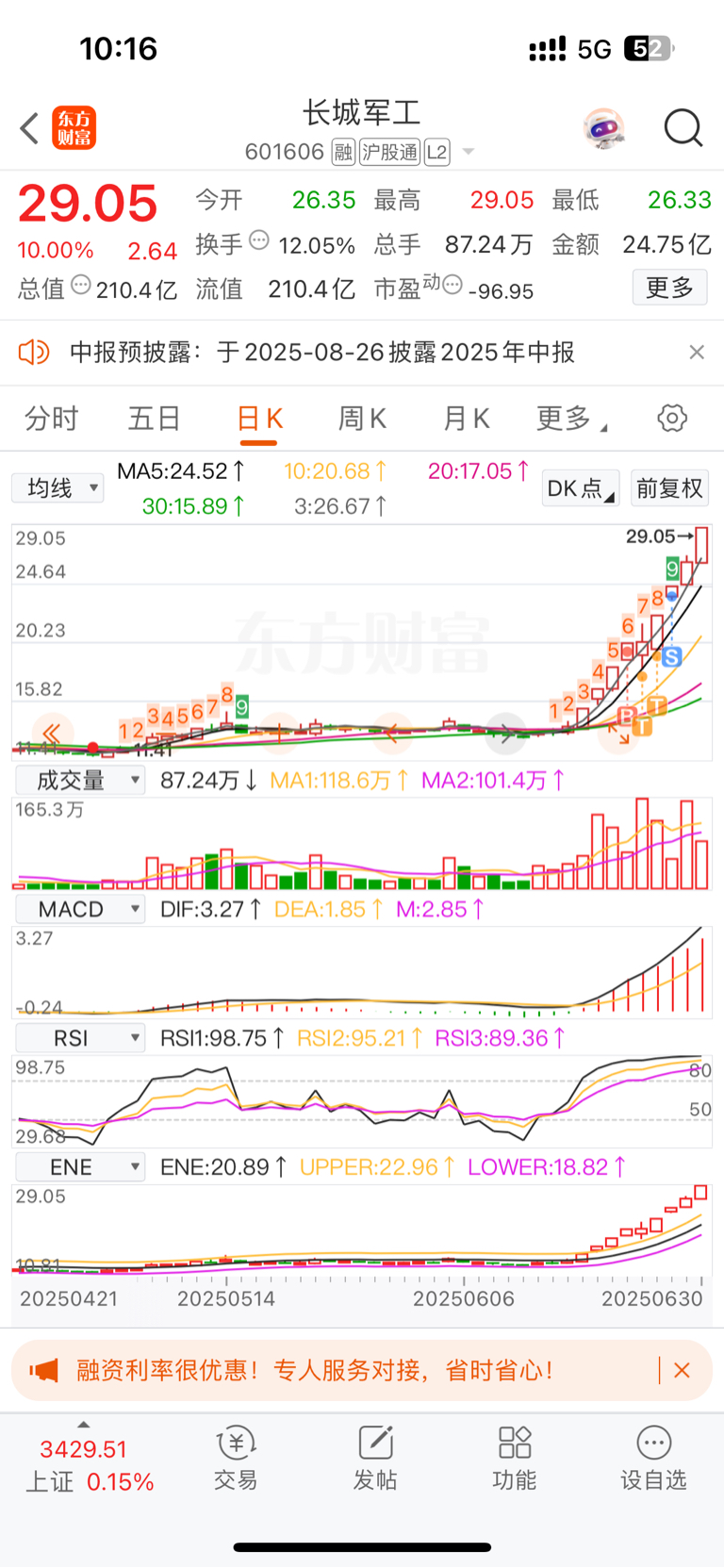Open the 均线 indicator dropdown

[x=58, y=487]
